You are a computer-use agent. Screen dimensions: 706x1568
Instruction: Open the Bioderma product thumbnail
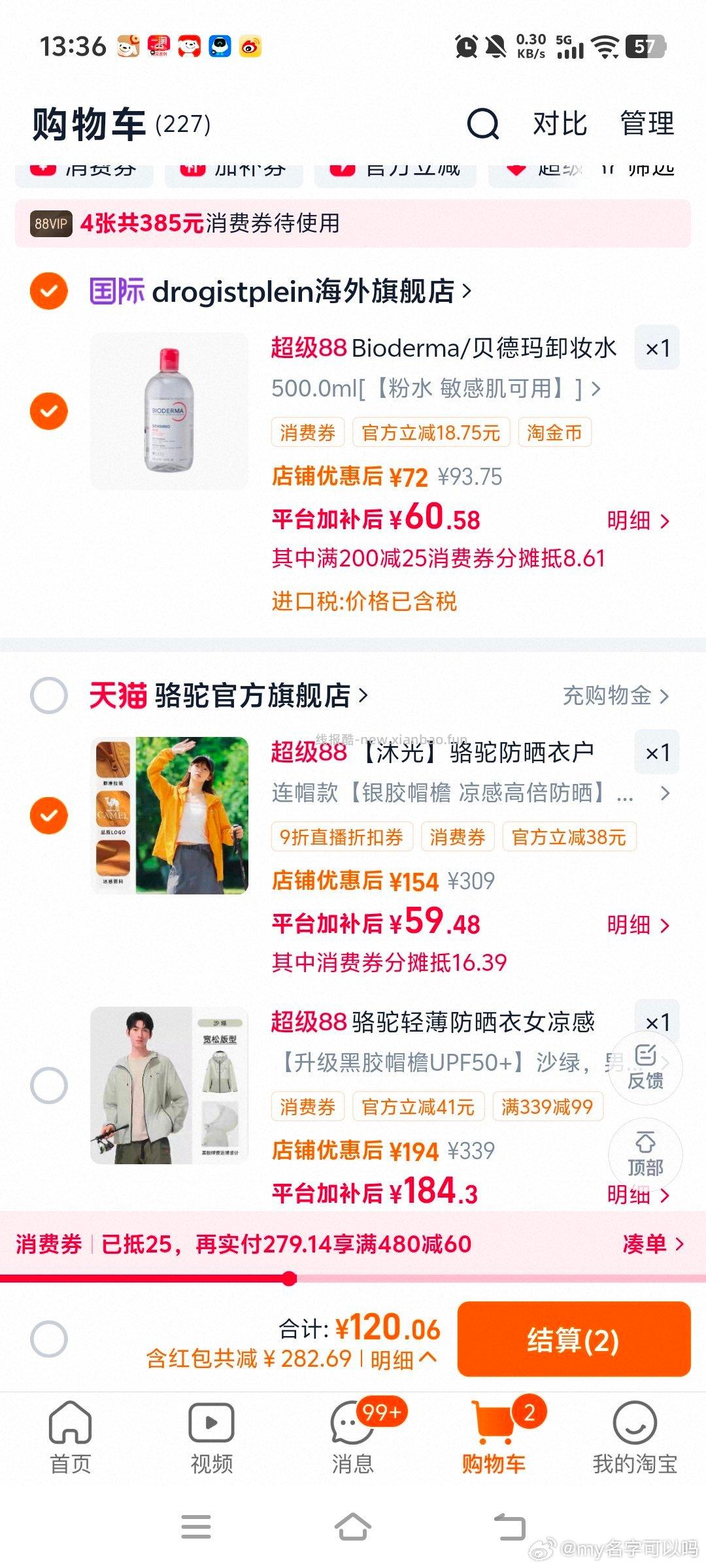tap(169, 411)
